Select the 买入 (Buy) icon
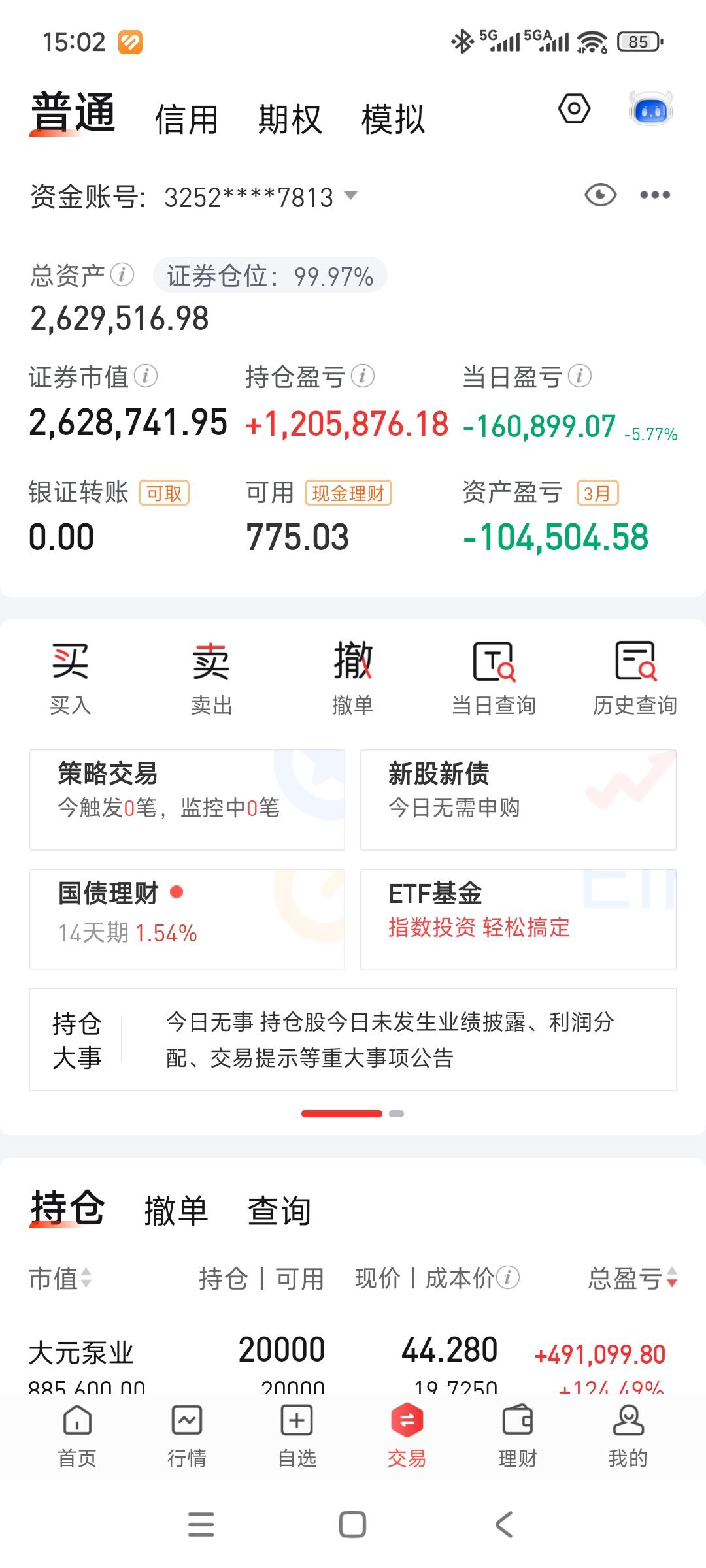The height and width of the screenshot is (1568, 706). click(x=72, y=676)
